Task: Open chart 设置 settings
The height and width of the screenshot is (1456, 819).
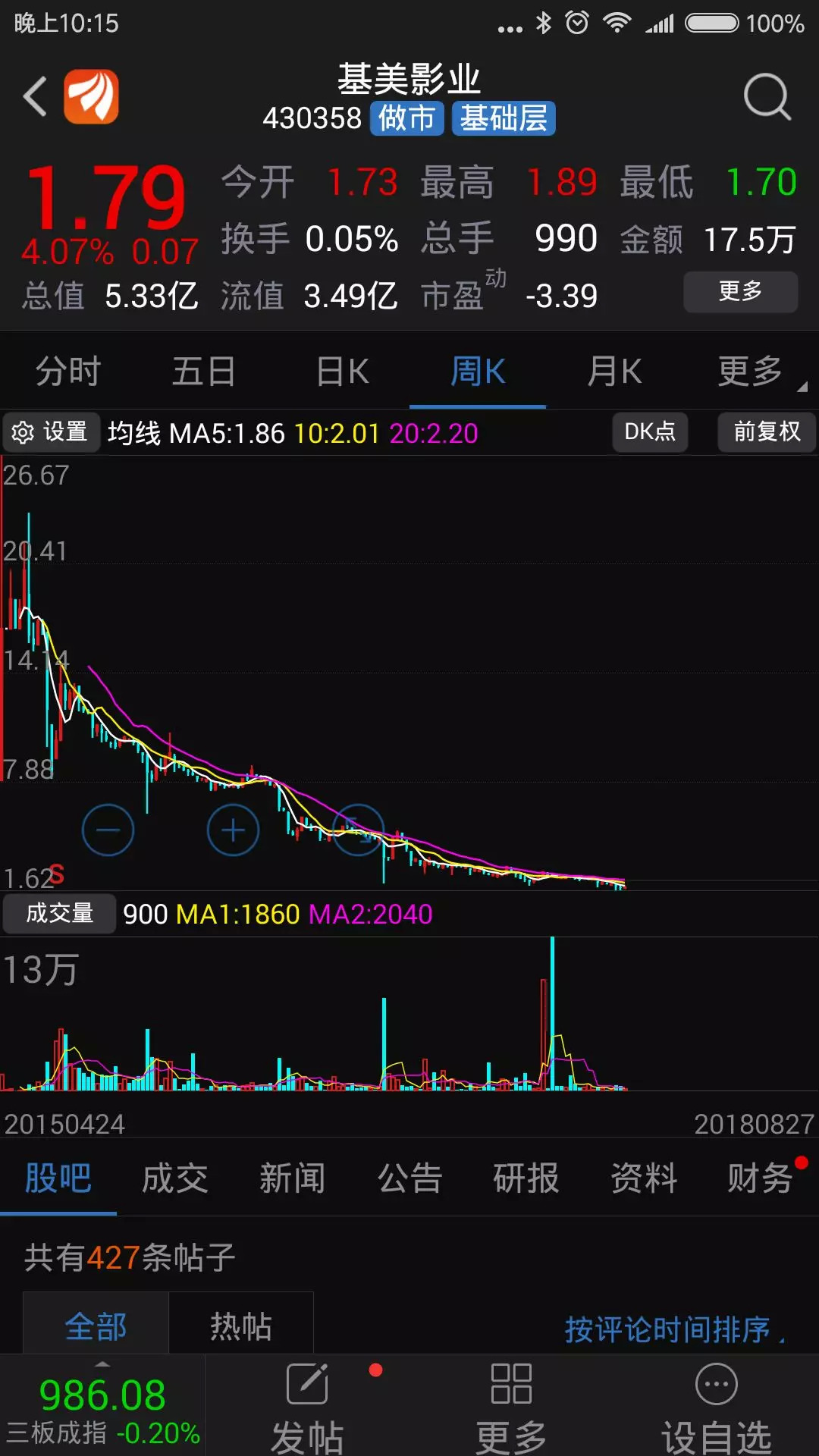Action: pyautogui.click(x=51, y=432)
